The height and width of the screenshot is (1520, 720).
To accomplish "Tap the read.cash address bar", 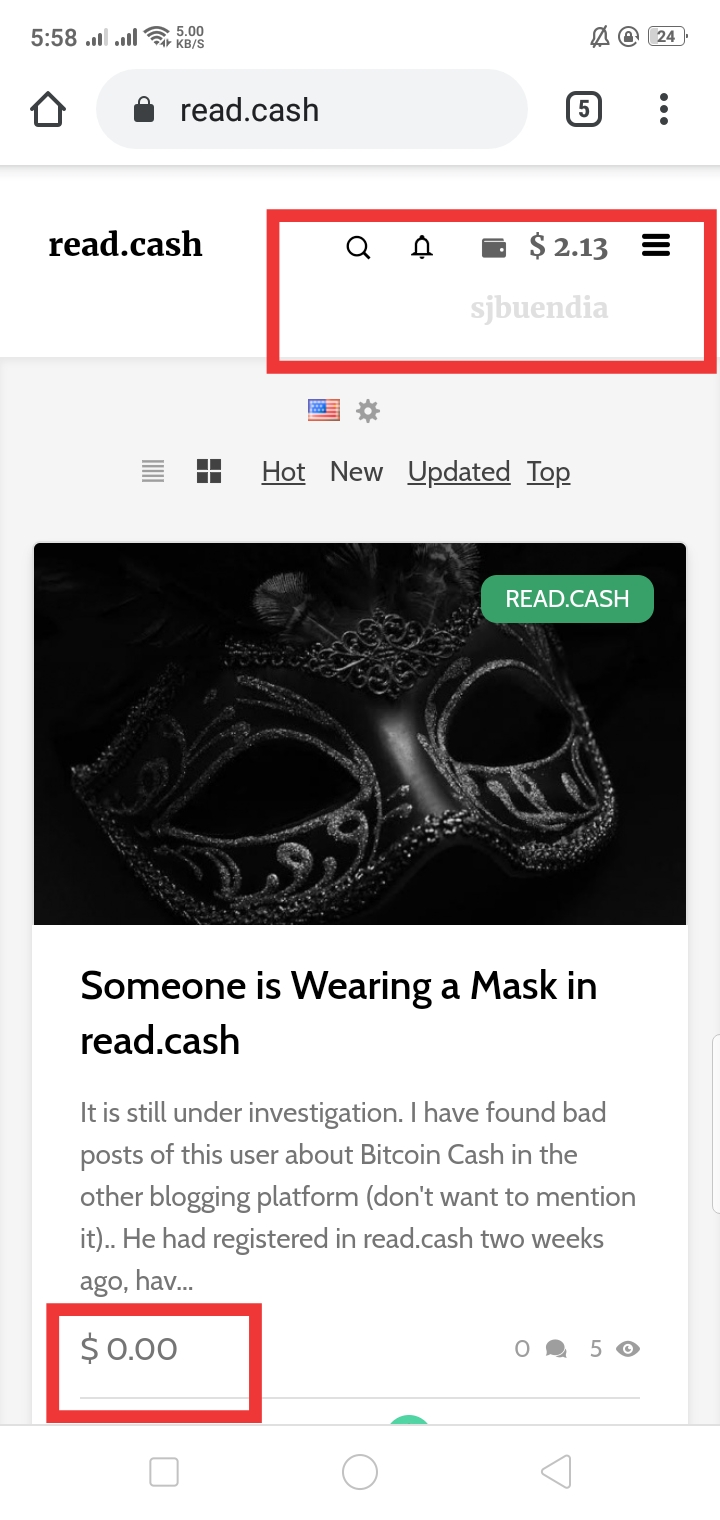I will (x=311, y=109).
